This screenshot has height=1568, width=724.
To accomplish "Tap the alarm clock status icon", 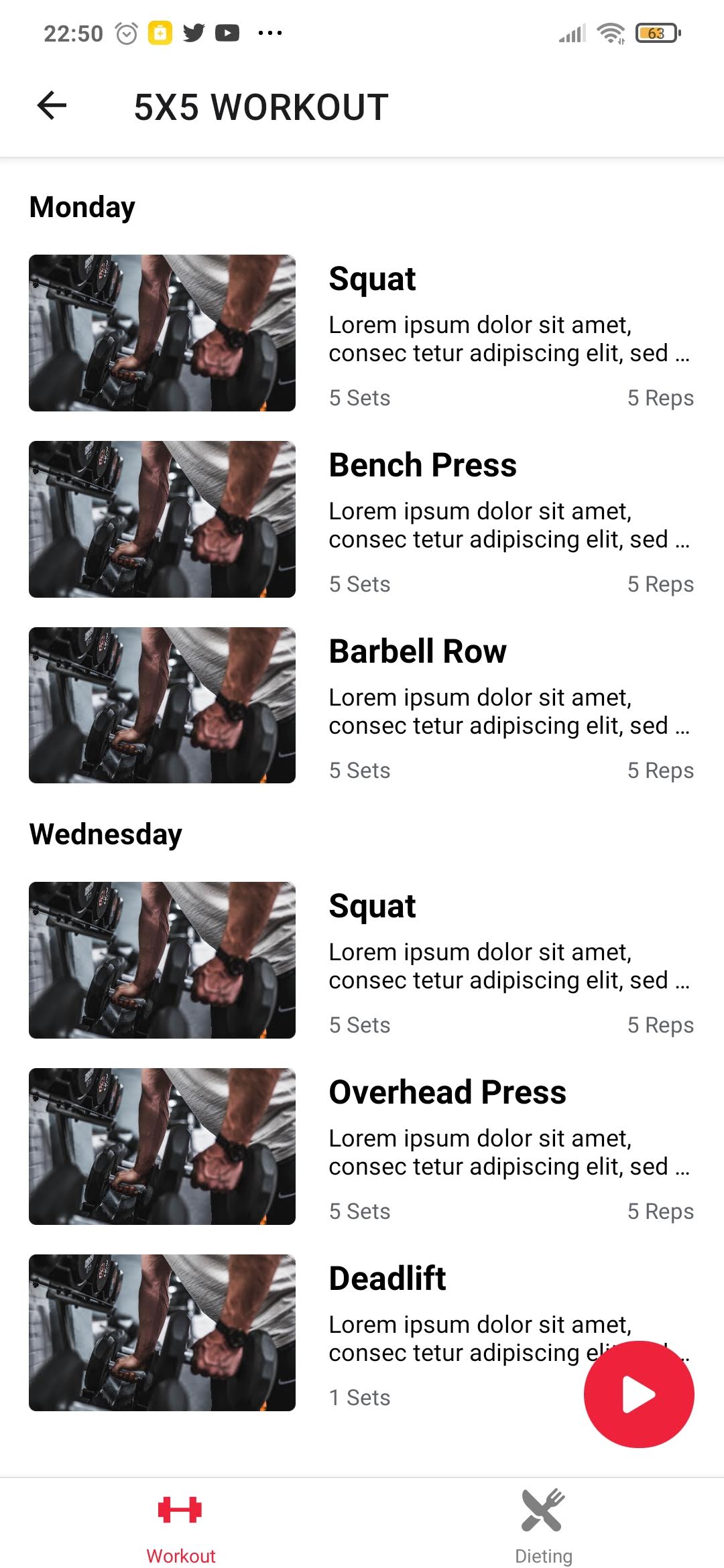I will (x=126, y=32).
